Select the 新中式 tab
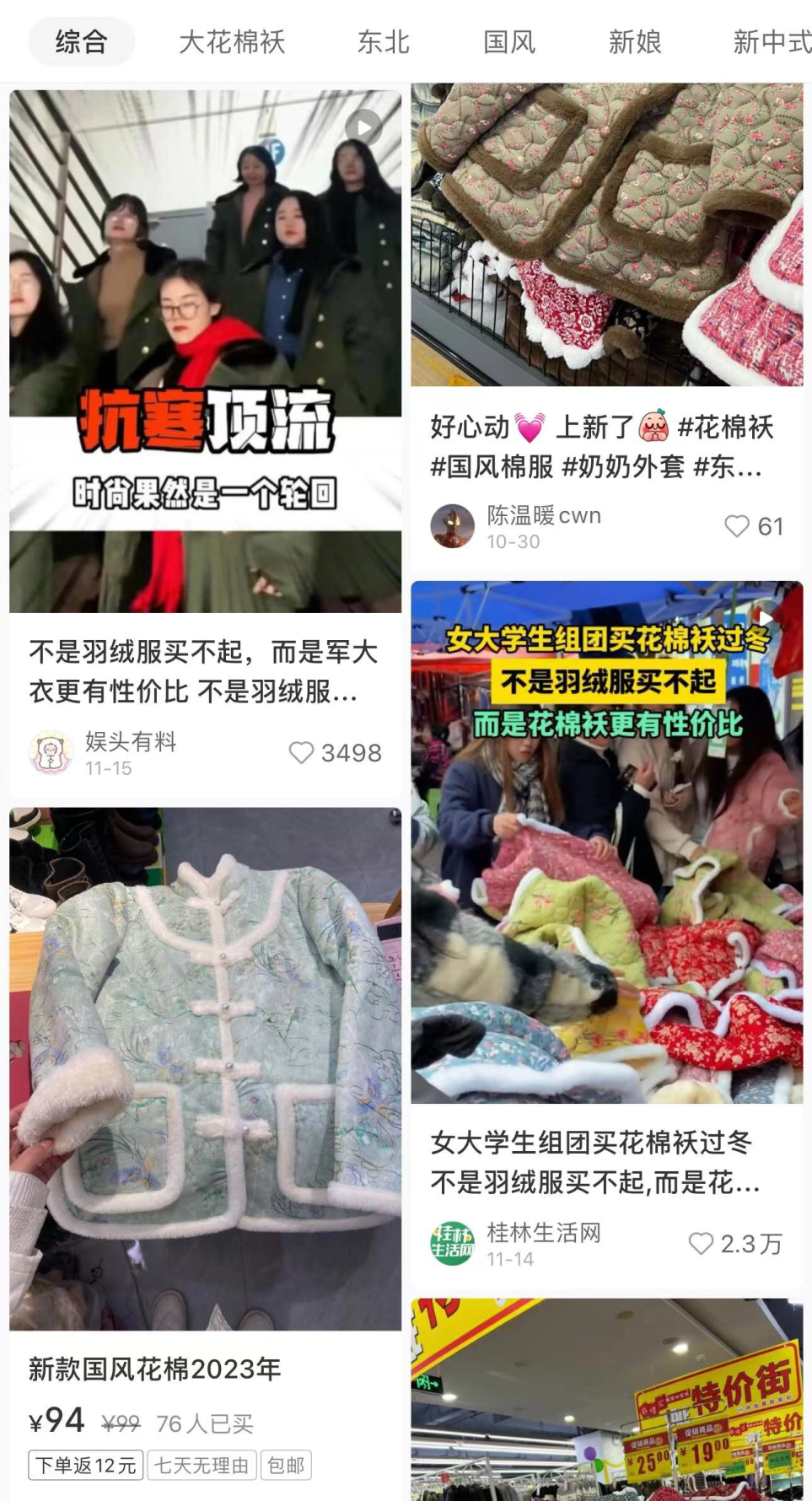 [772, 41]
